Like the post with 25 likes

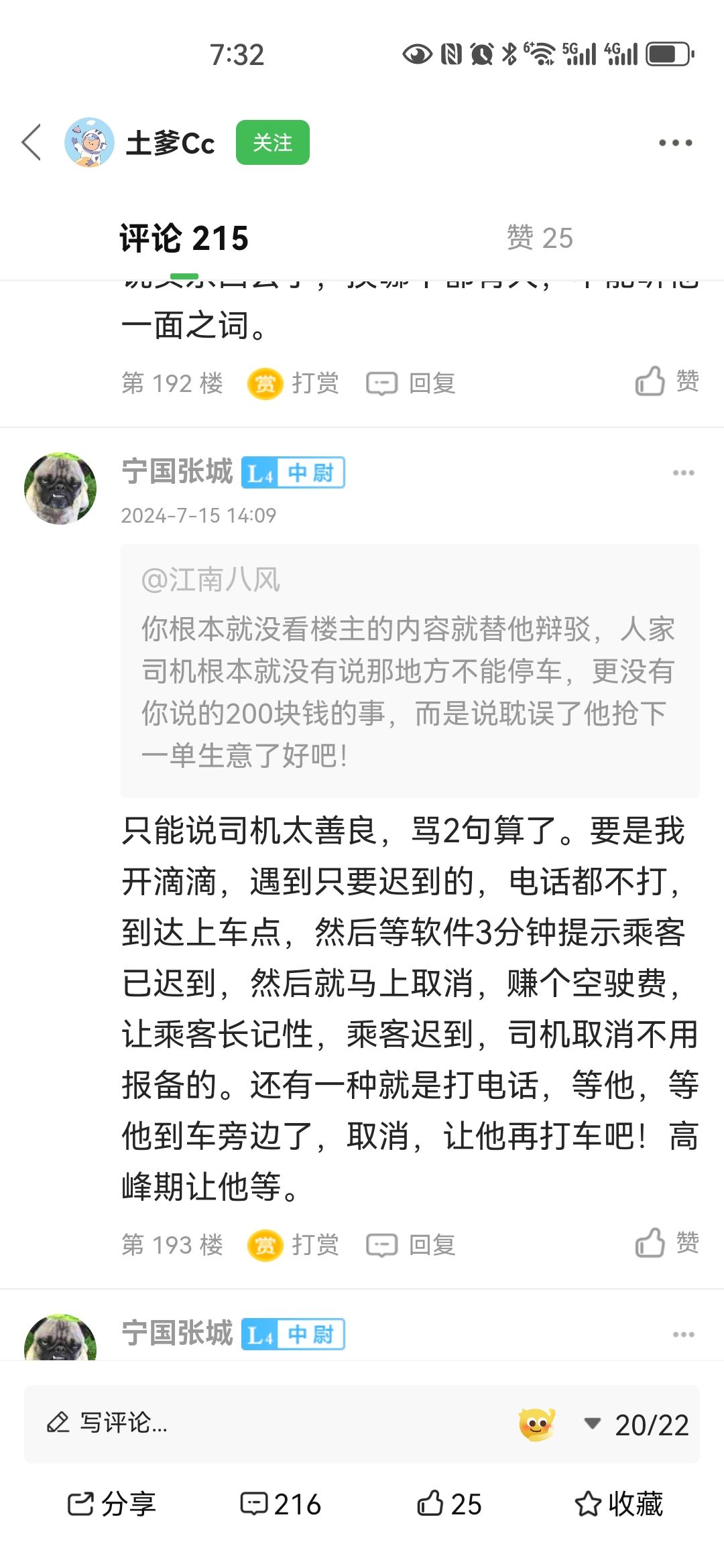[449, 1504]
